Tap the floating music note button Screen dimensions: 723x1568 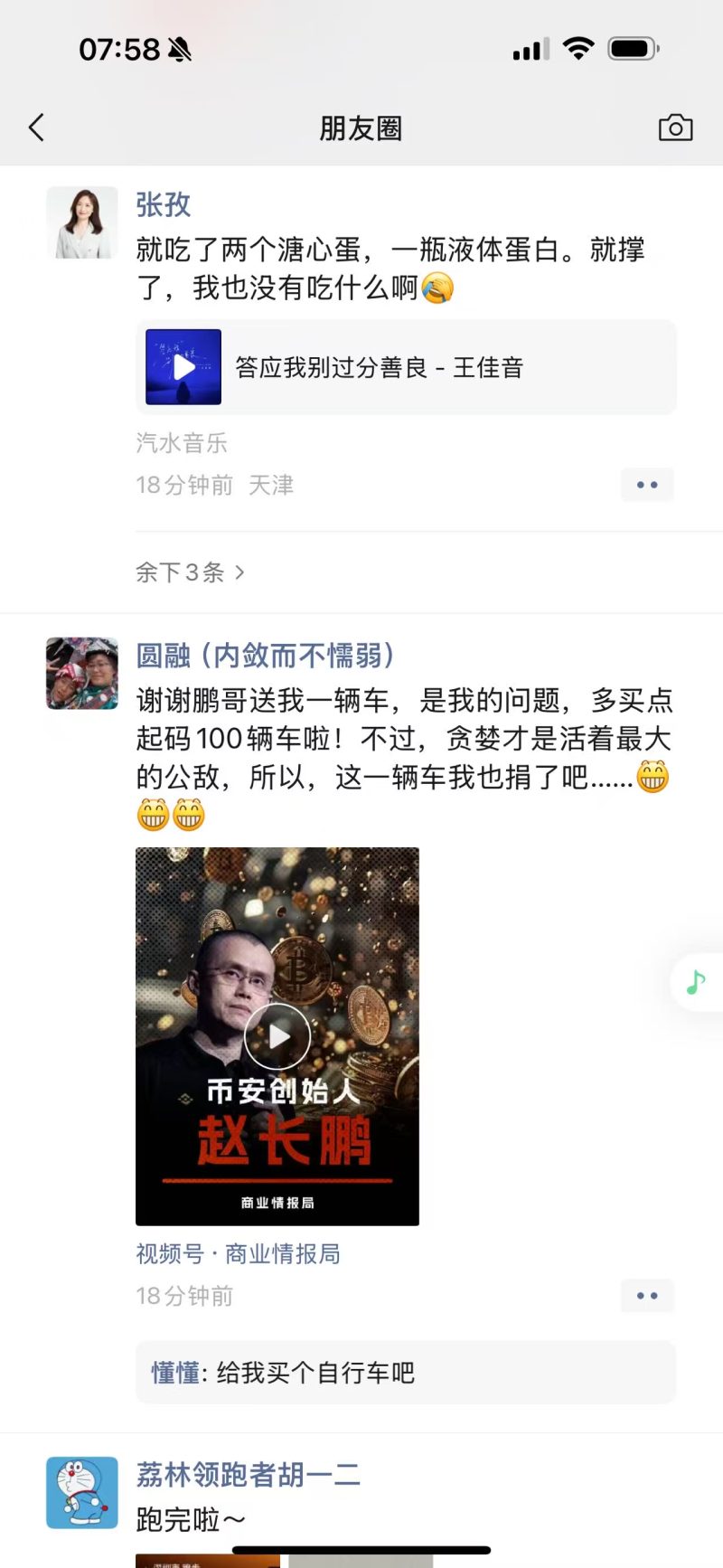click(x=696, y=981)
